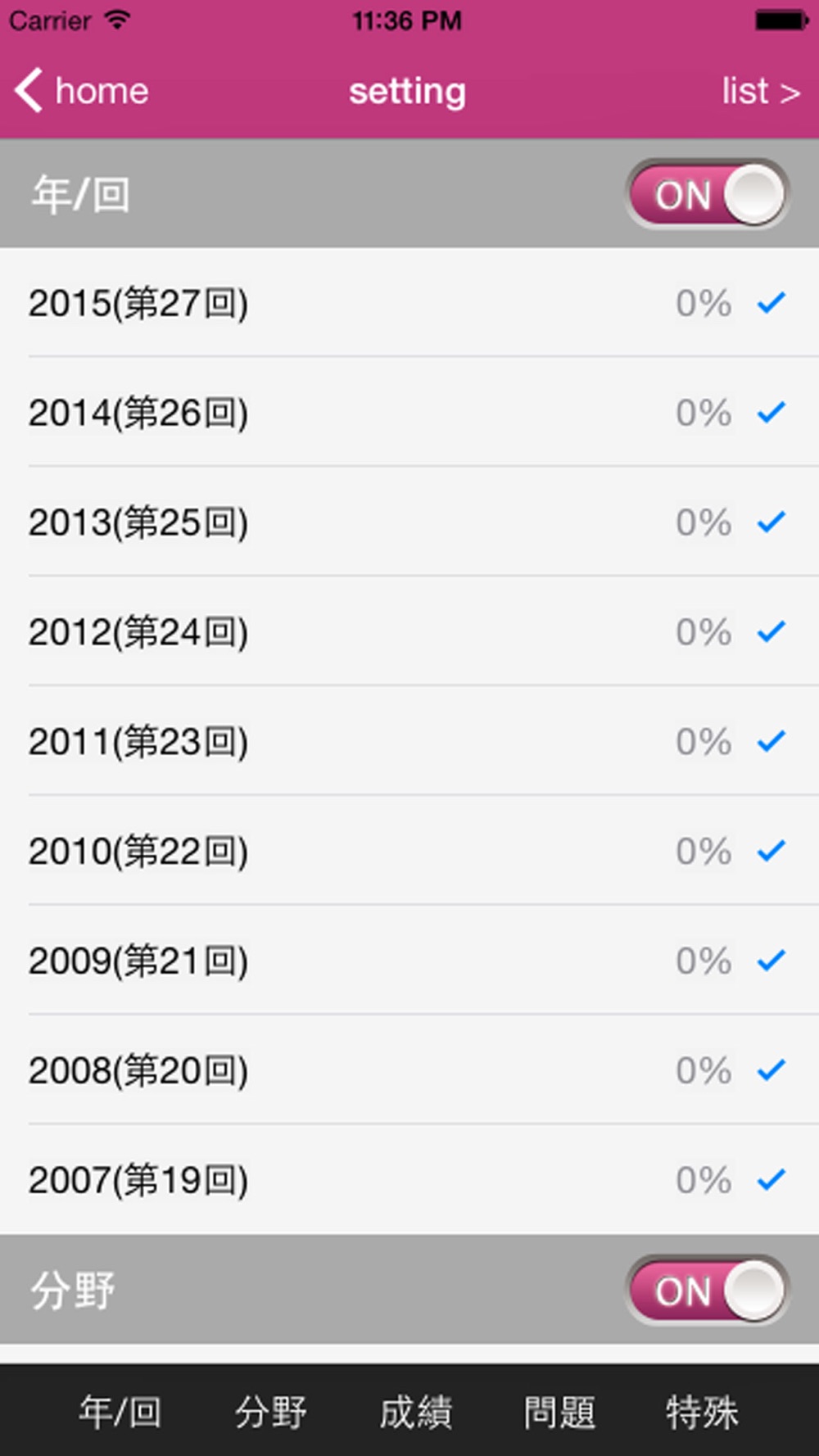This screenshot has height=1456, width=819.
Task: Deselect 2011(第23回) from the list
Action: tap(409, 741)
